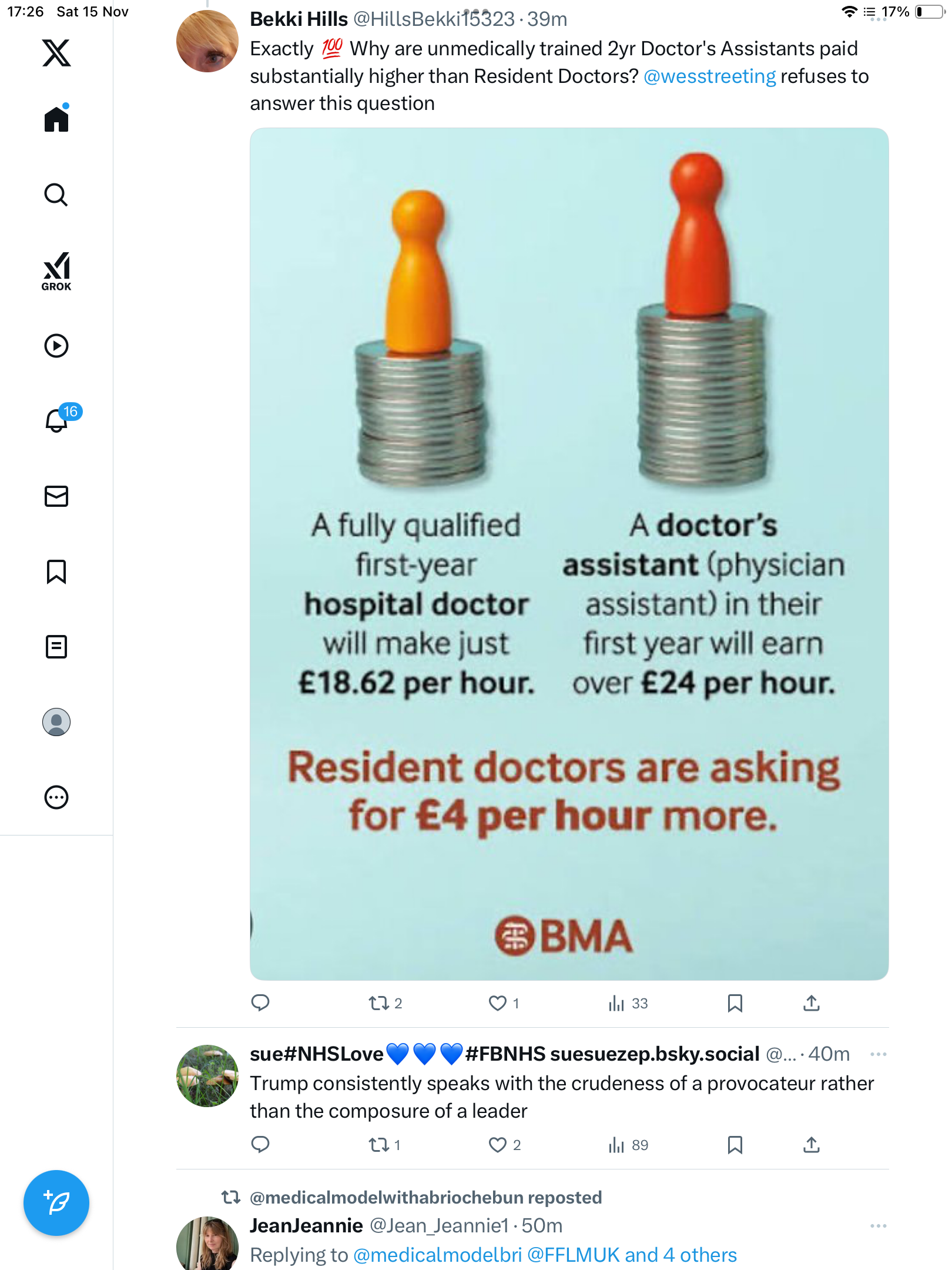952x1270 pixels.
Task: Share Bekki Hills' post
Action: click(x=811, y=1002)
